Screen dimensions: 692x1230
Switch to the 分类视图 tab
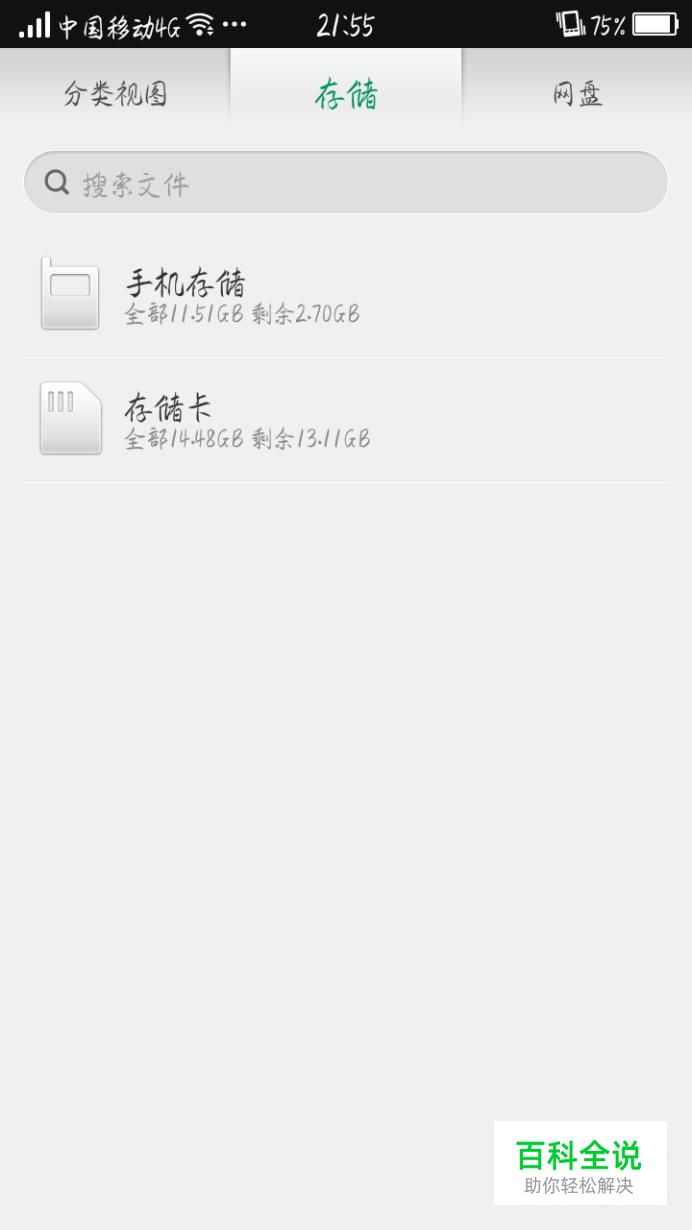click(115, 95)
